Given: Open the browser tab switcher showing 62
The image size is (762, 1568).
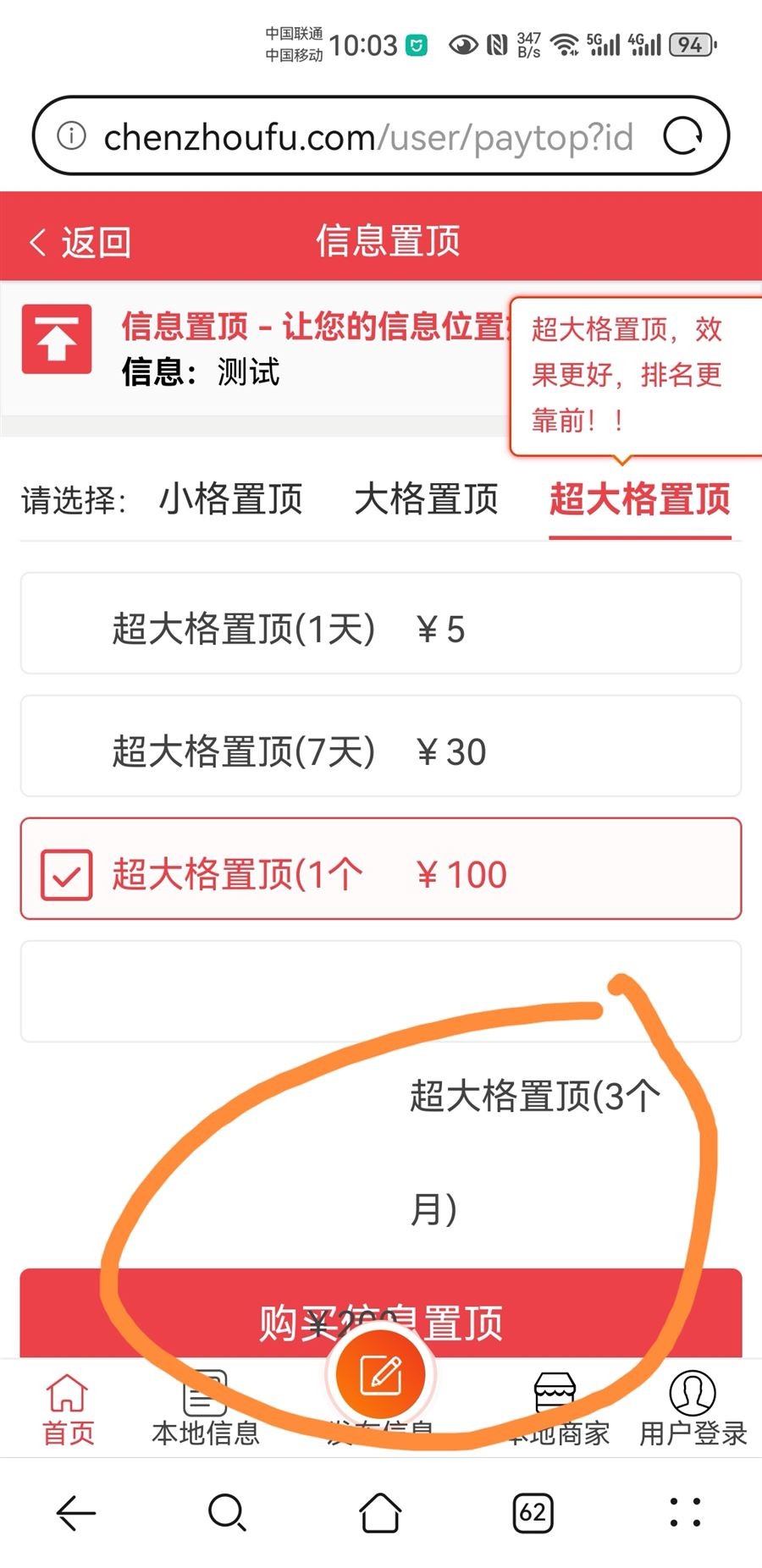Looking at the screenshot, I should tap(533, 1512).
